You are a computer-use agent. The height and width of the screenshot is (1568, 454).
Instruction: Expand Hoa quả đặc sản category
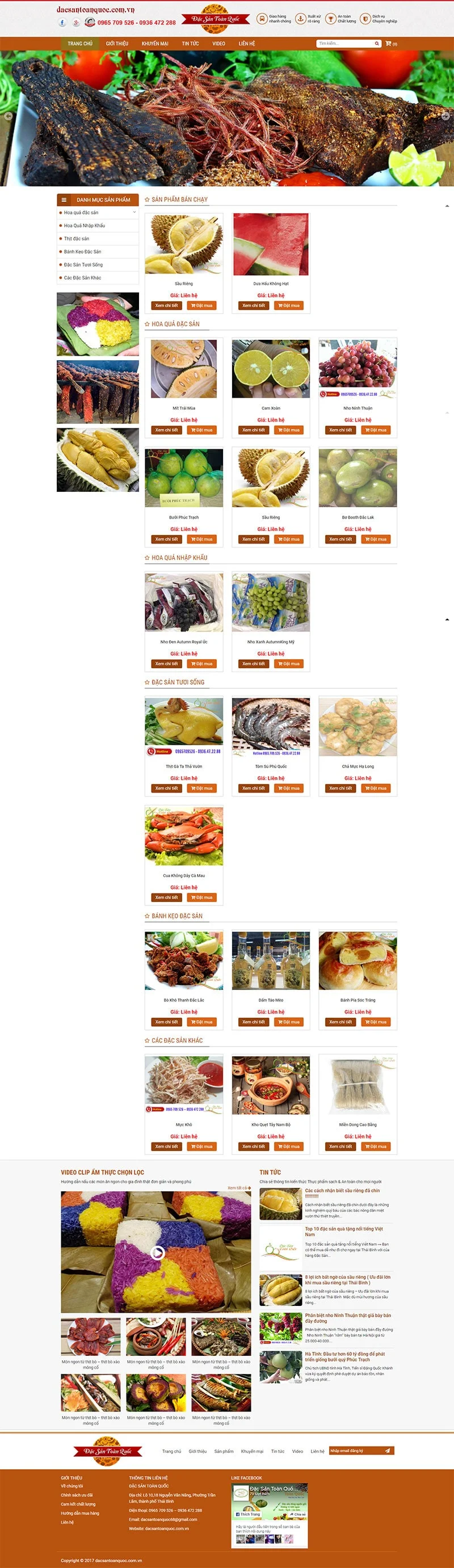[134, 212]
